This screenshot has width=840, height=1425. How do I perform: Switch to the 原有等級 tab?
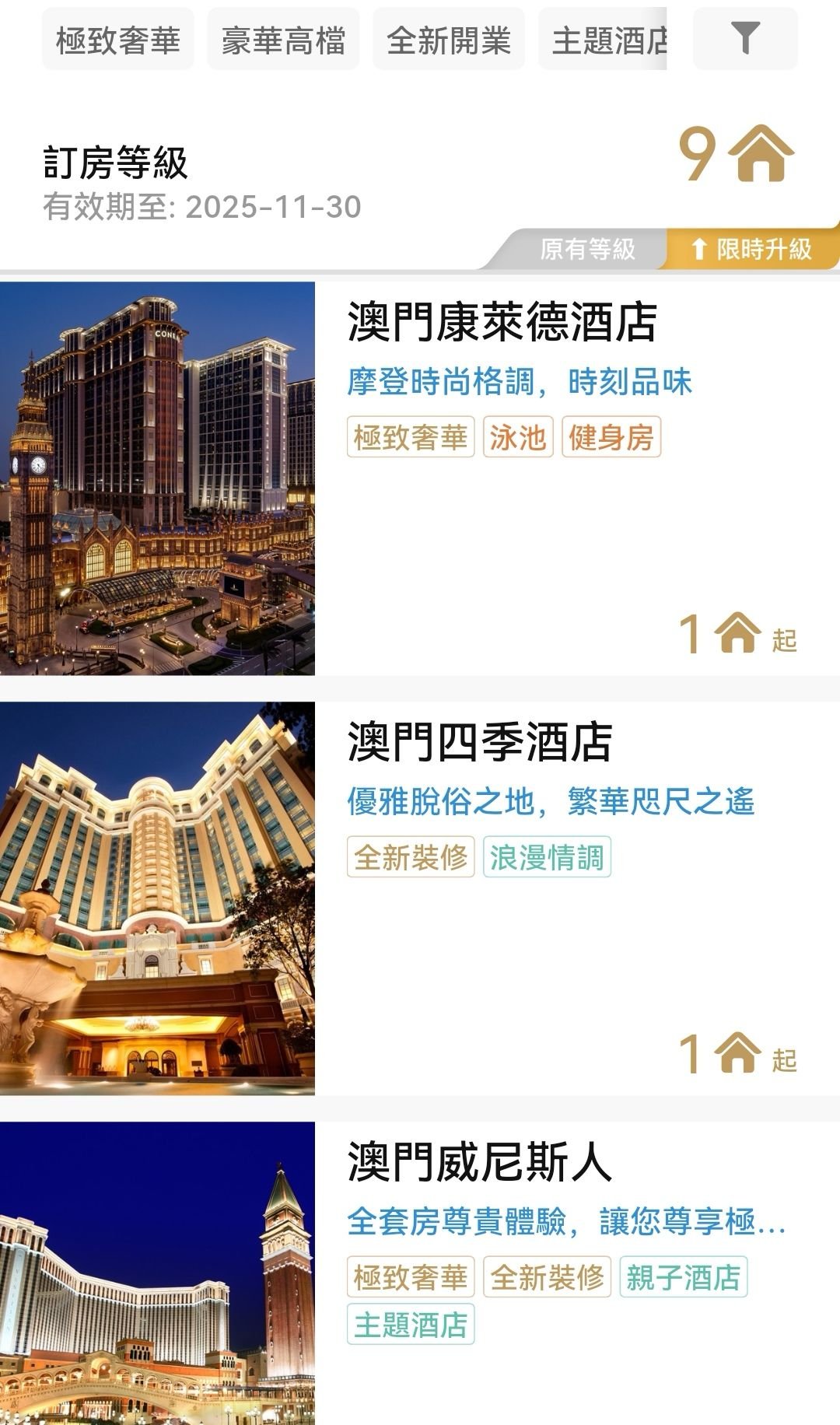click(587, 249)
